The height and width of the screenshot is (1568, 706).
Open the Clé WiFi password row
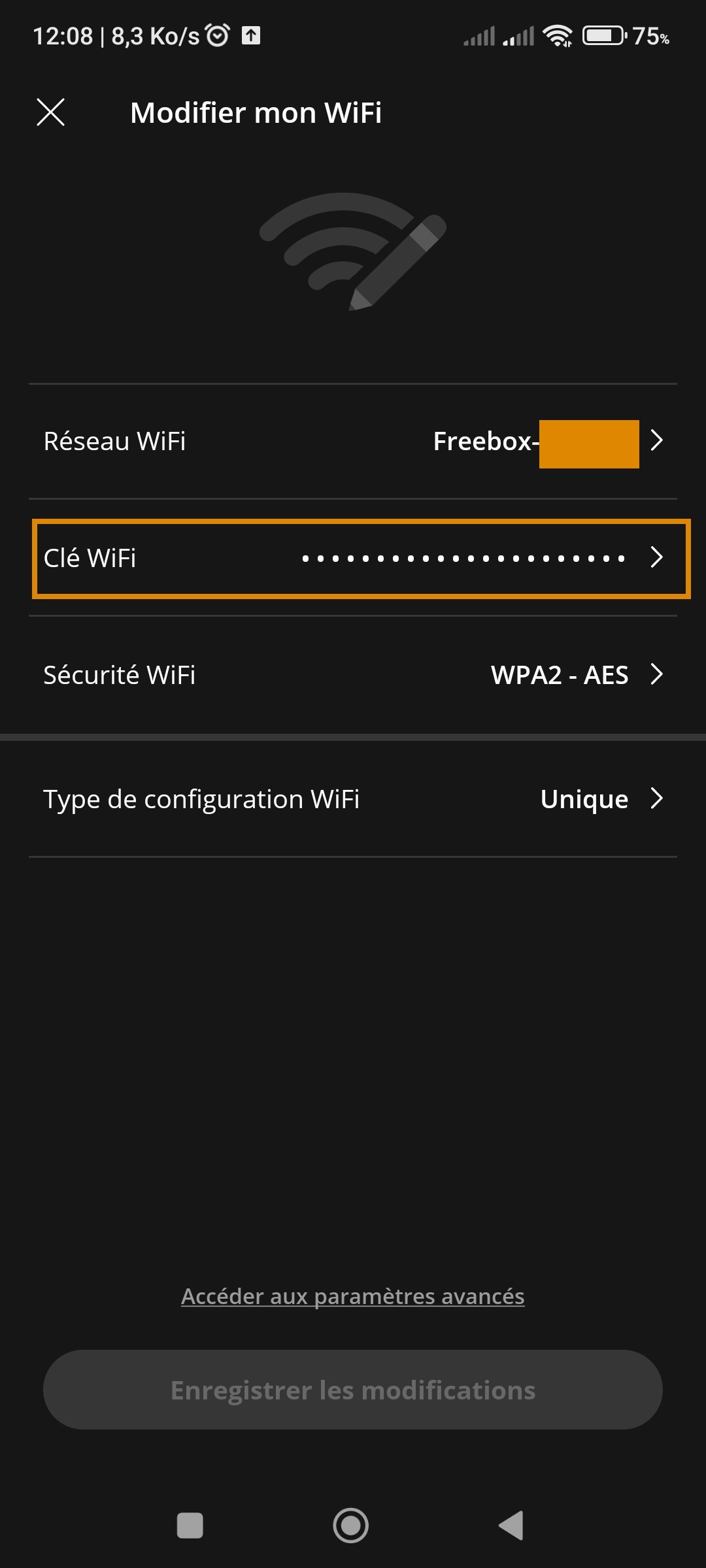(353, 558)
